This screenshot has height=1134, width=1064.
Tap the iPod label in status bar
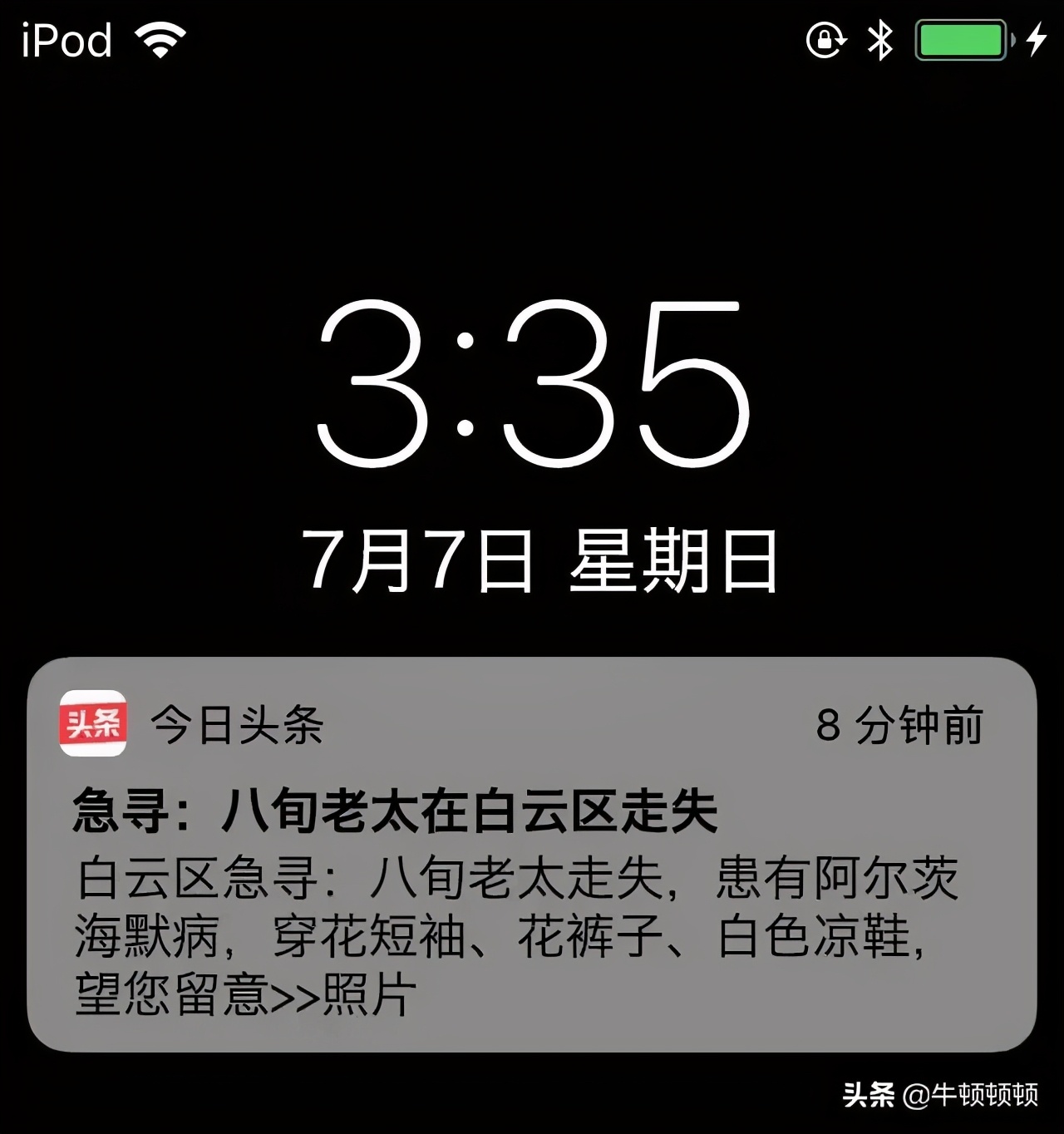pos(65,39)
